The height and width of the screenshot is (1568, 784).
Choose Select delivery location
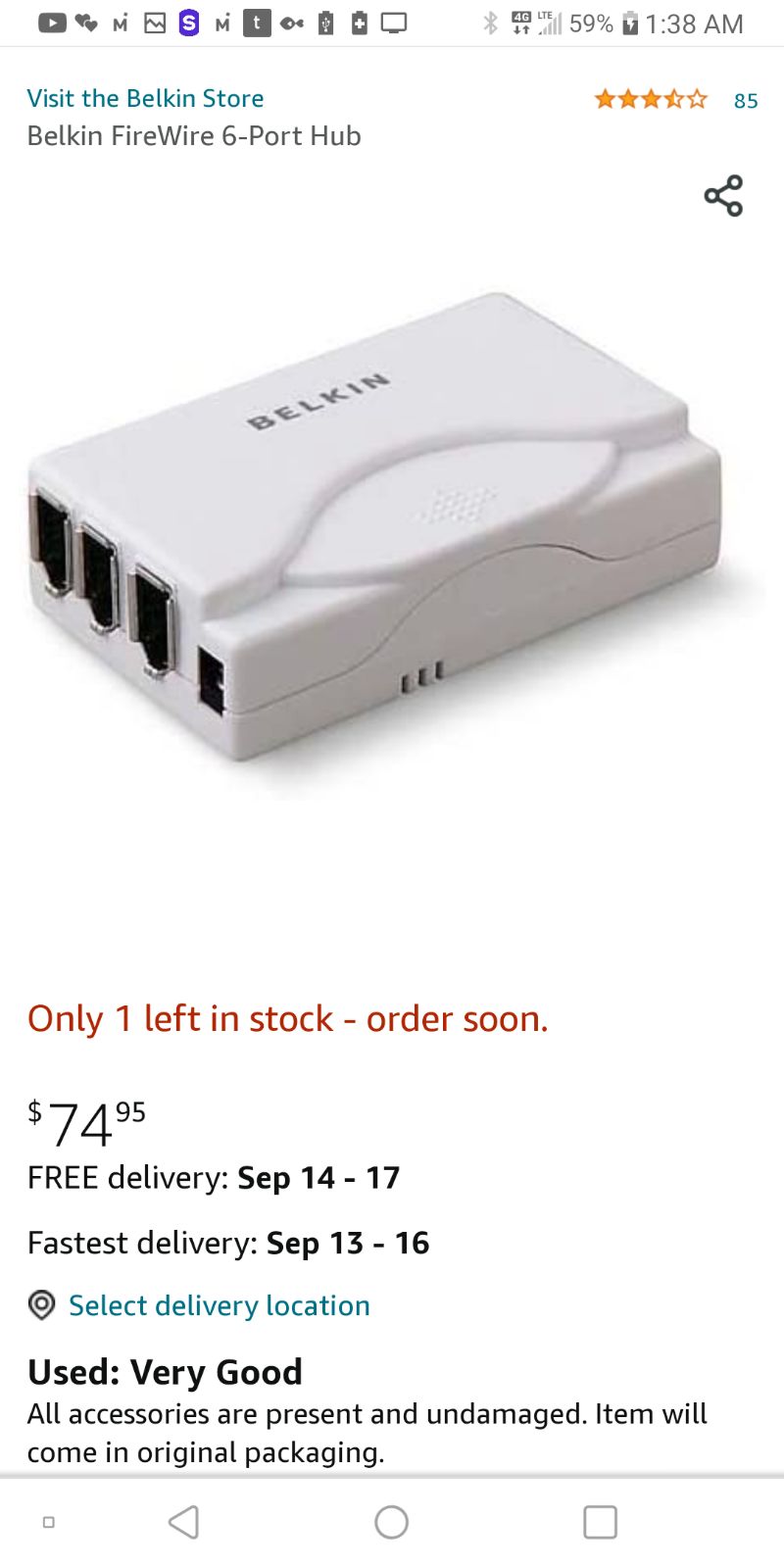point(199,1305)
